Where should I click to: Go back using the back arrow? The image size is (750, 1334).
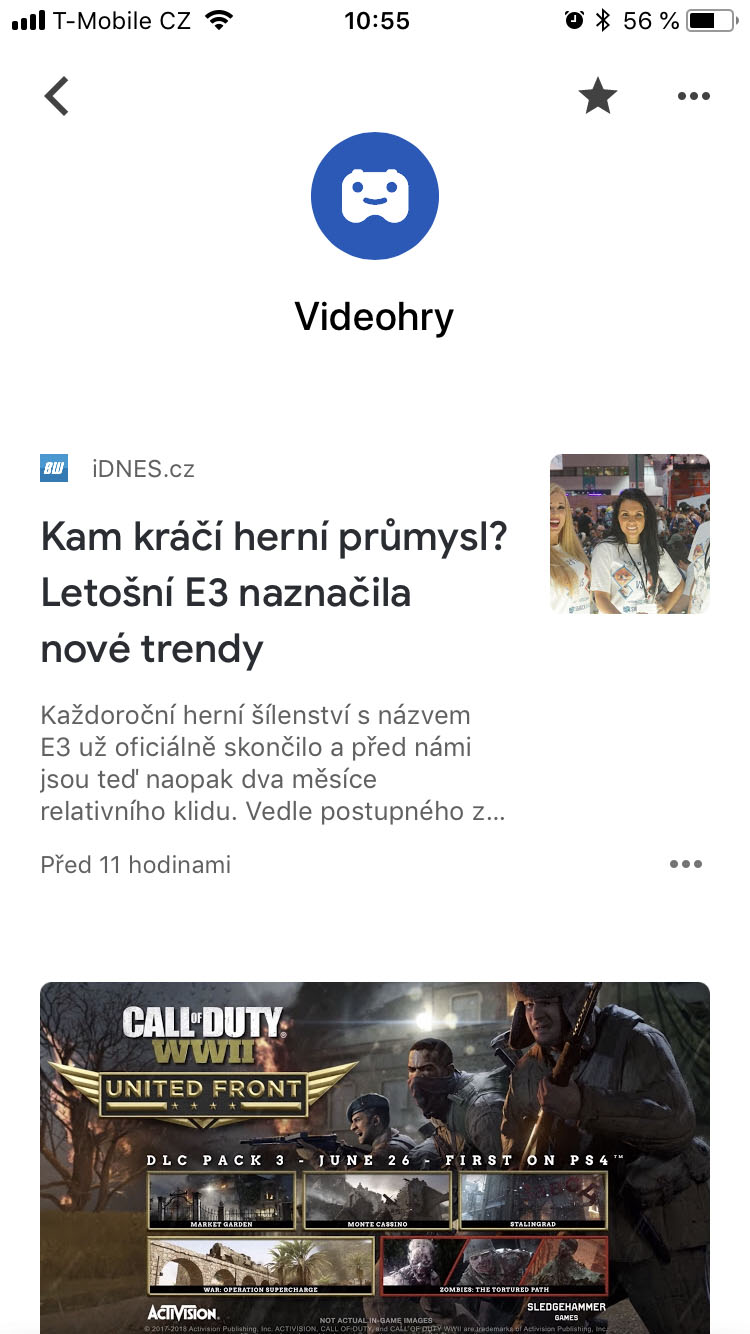point(57,97)
